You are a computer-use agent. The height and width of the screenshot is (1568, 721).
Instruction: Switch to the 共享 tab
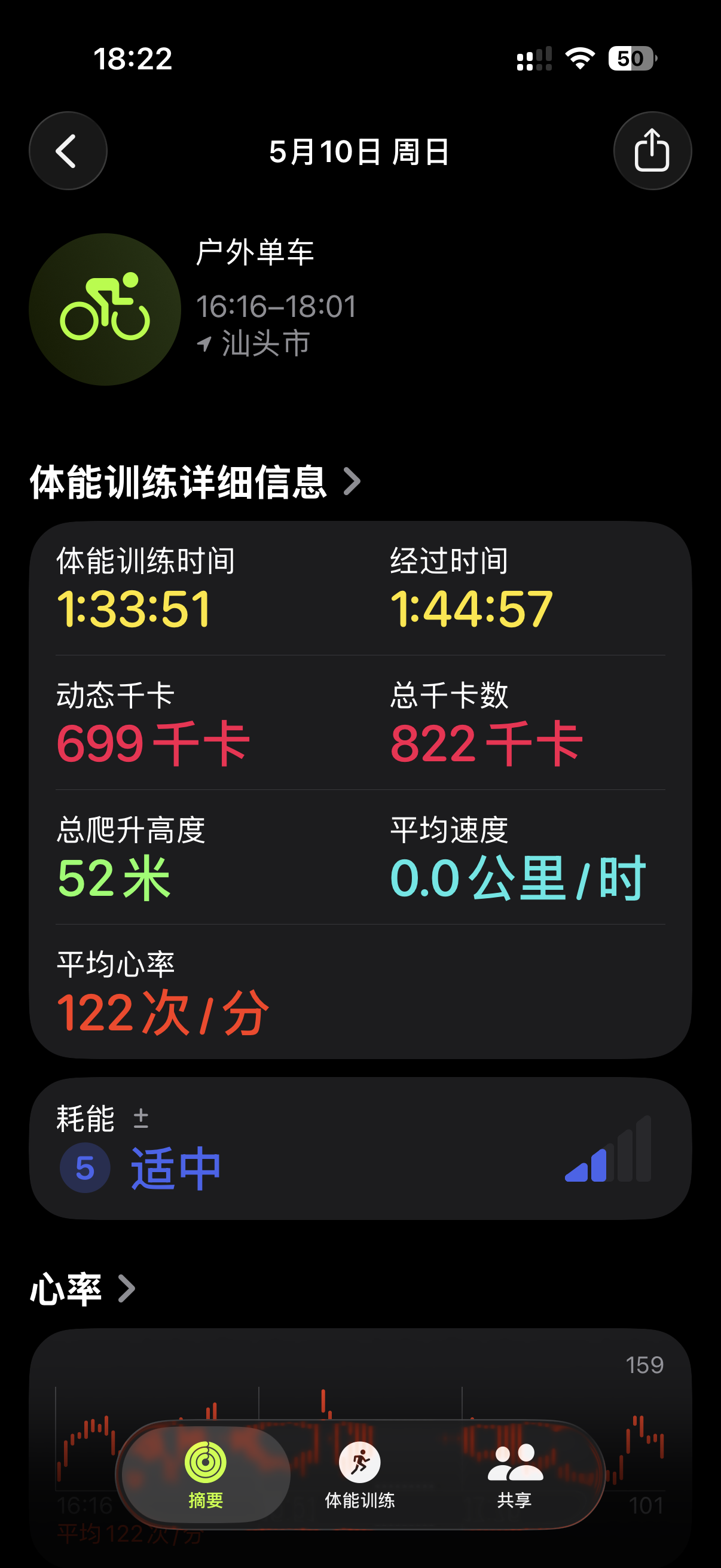(x=515, y=1474)
